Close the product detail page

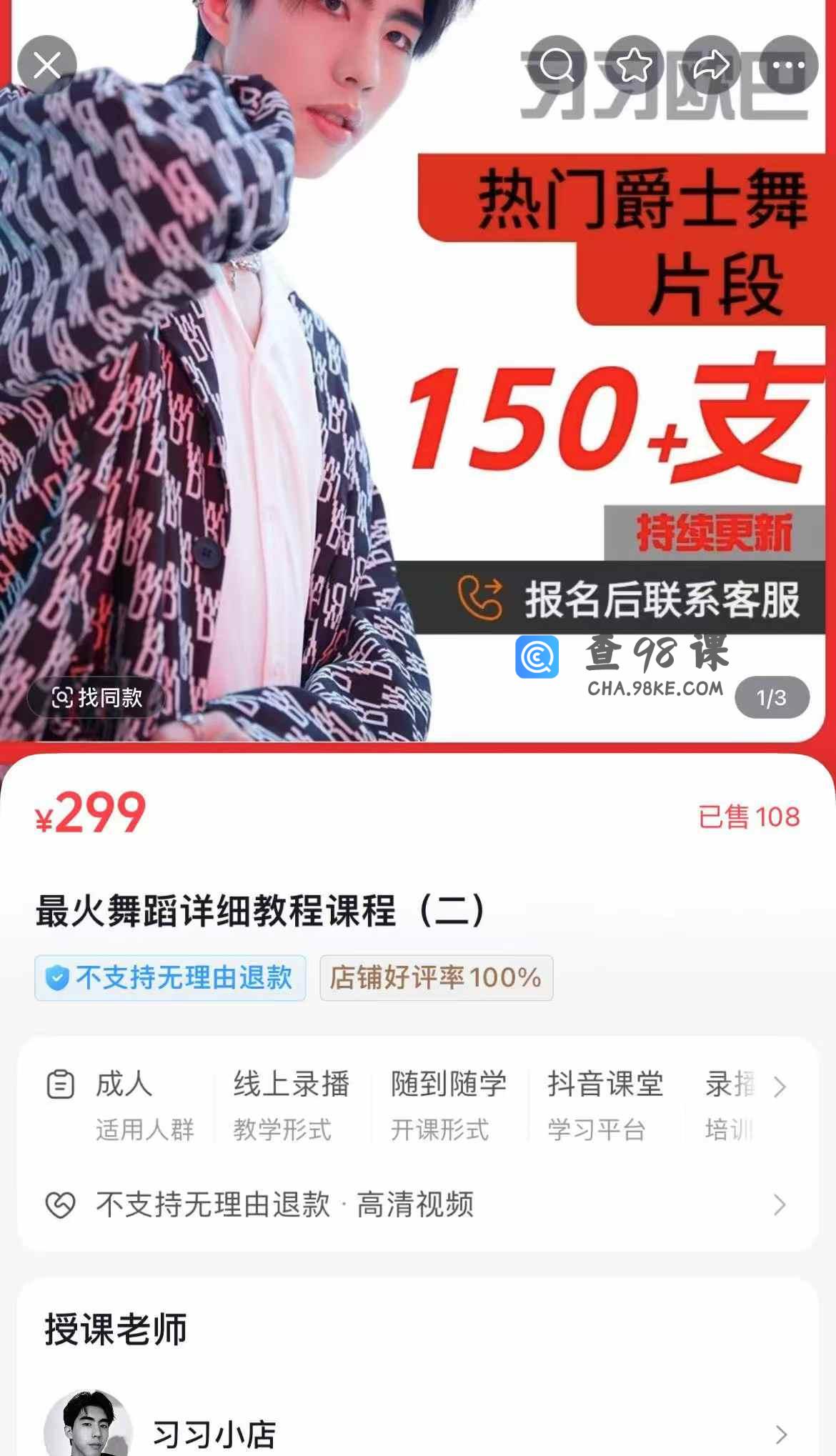click(x=47, y=66)
